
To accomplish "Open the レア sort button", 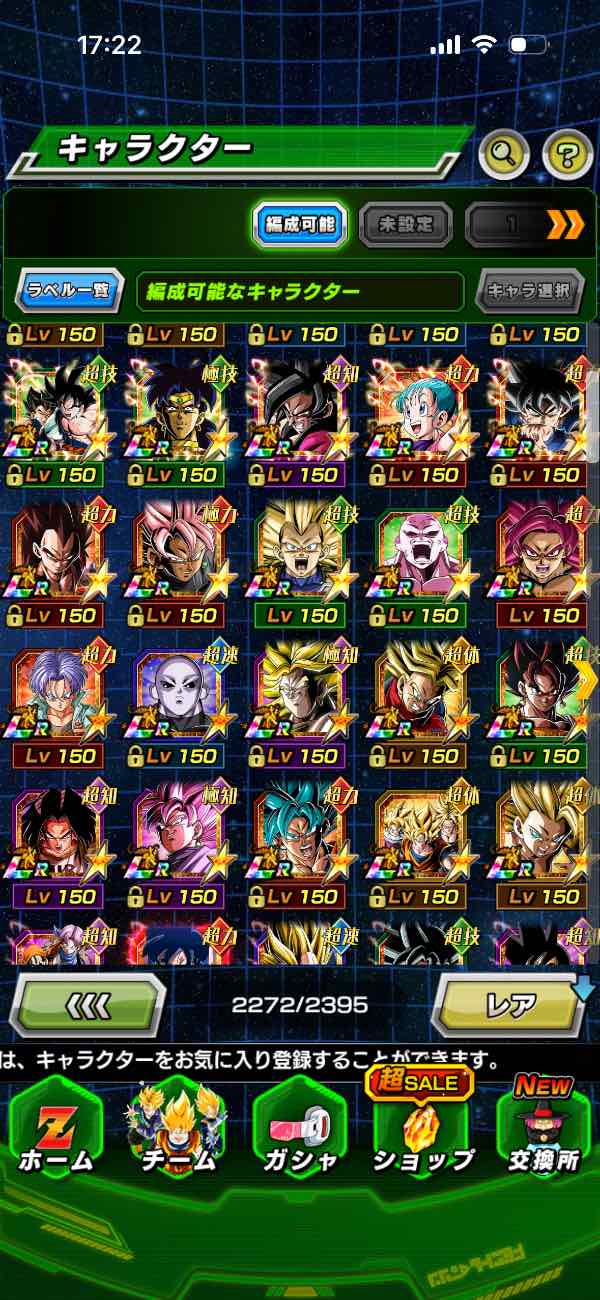I will tap(511, 1004).
